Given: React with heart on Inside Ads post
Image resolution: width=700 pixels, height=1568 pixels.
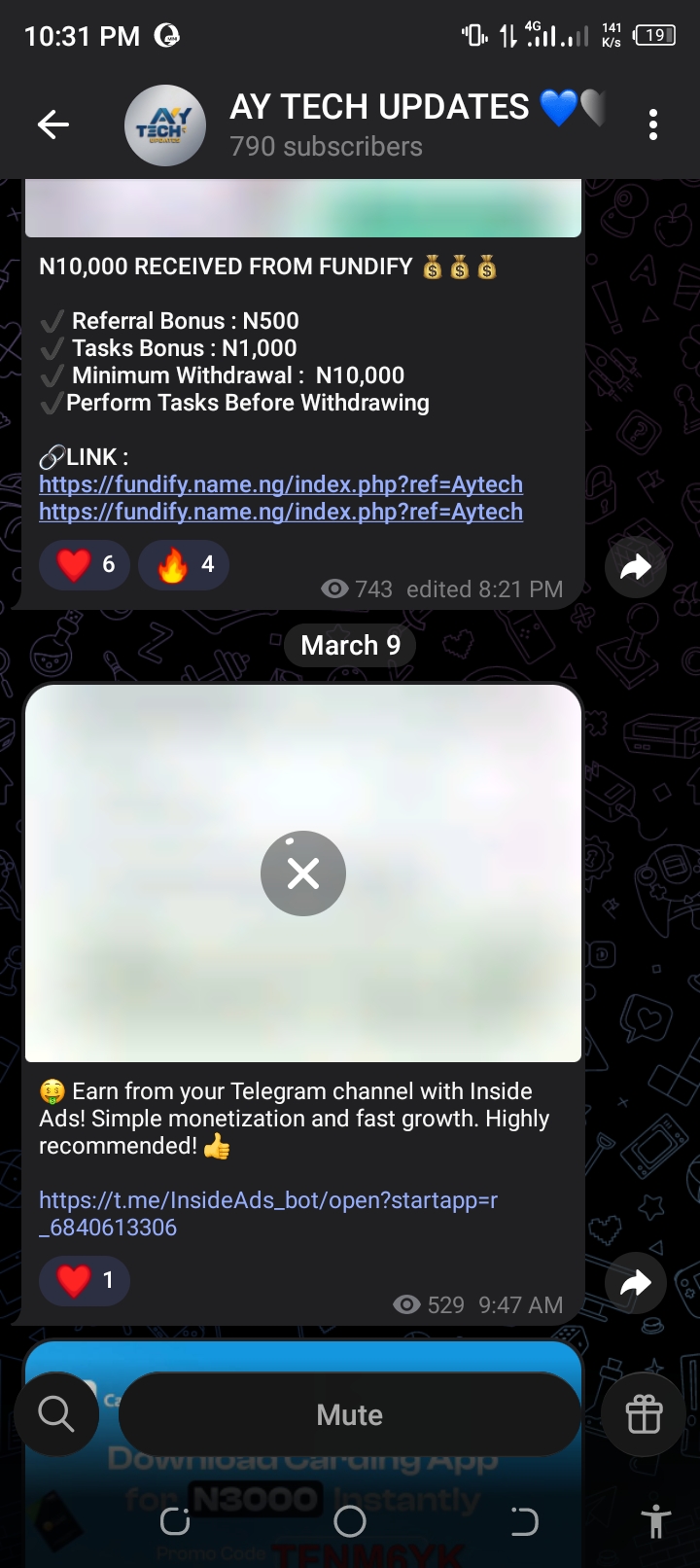Looking at the screenshot, I should click(x=85, y=1280).
